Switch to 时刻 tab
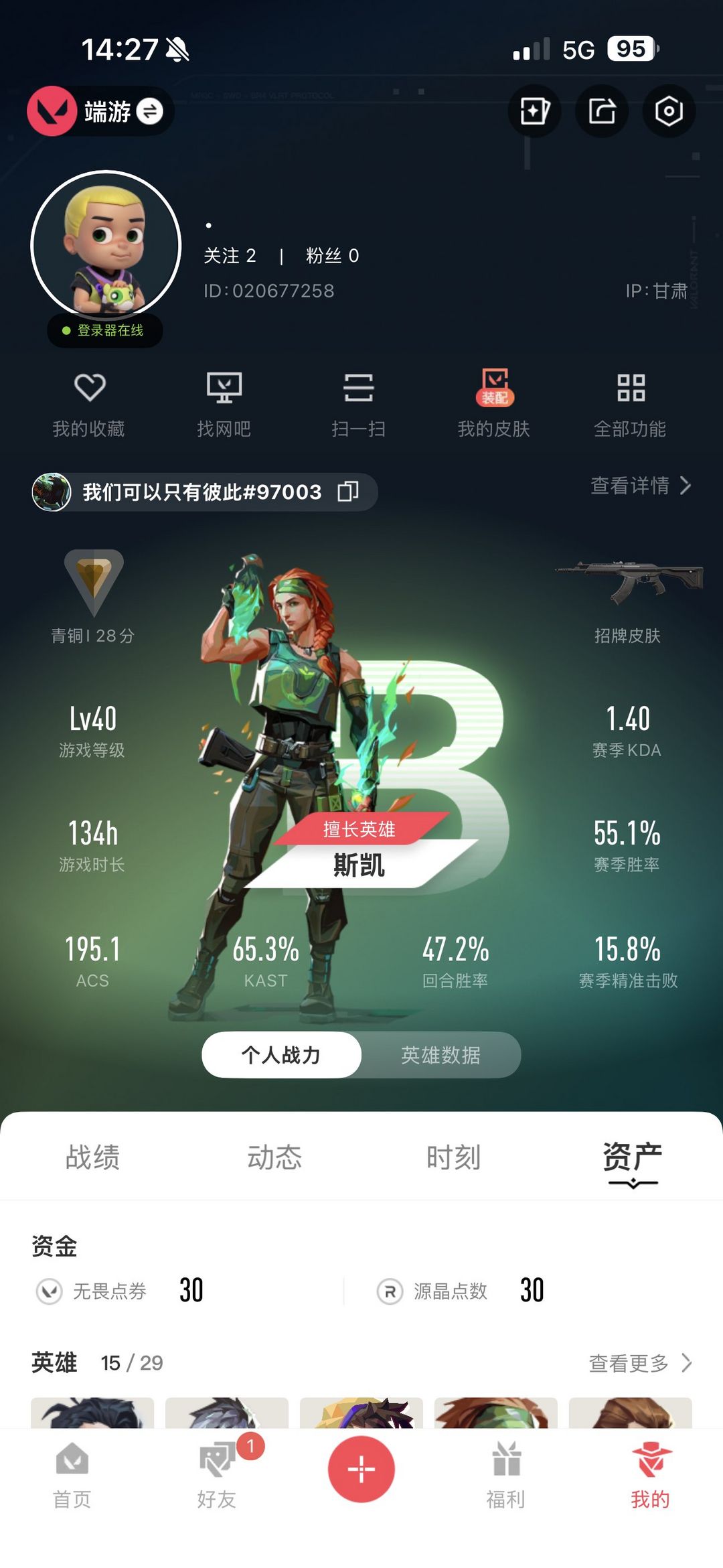This screenshot has width=723, height=1568. click(454, 1157)
